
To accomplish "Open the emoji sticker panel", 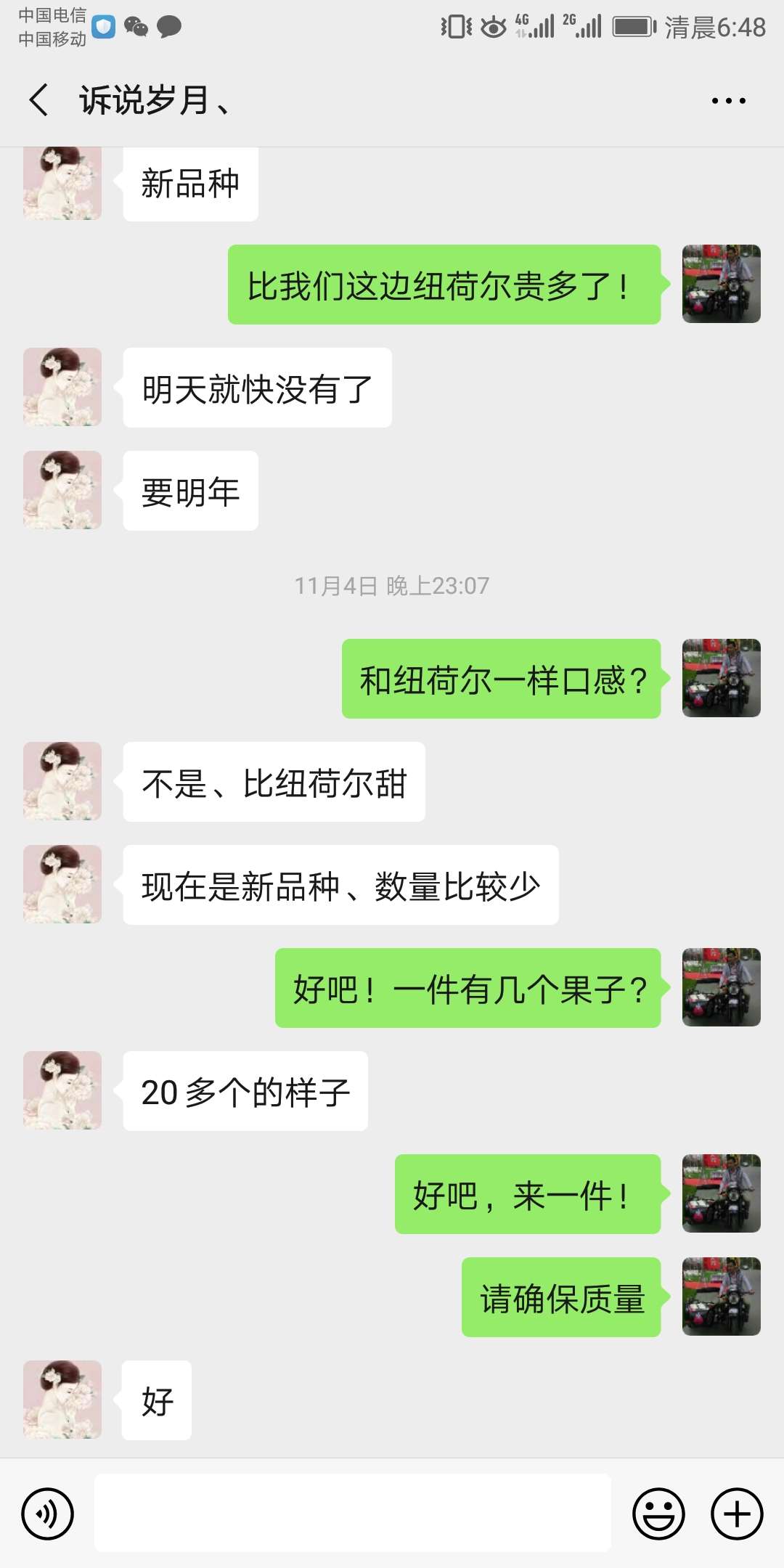I will point(659,1514).
